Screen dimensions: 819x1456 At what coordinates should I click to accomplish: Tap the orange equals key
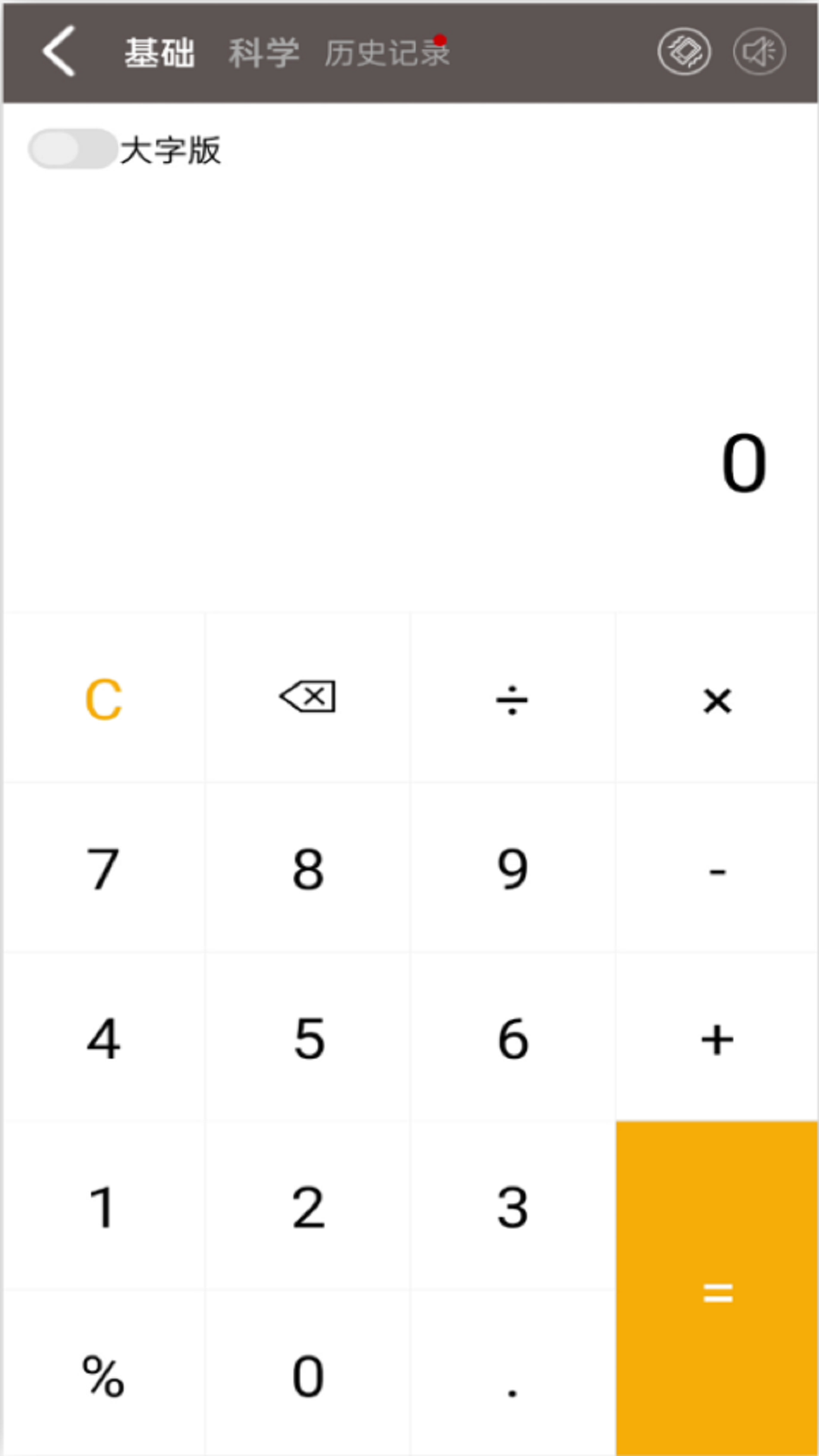tap(717, 1289)
